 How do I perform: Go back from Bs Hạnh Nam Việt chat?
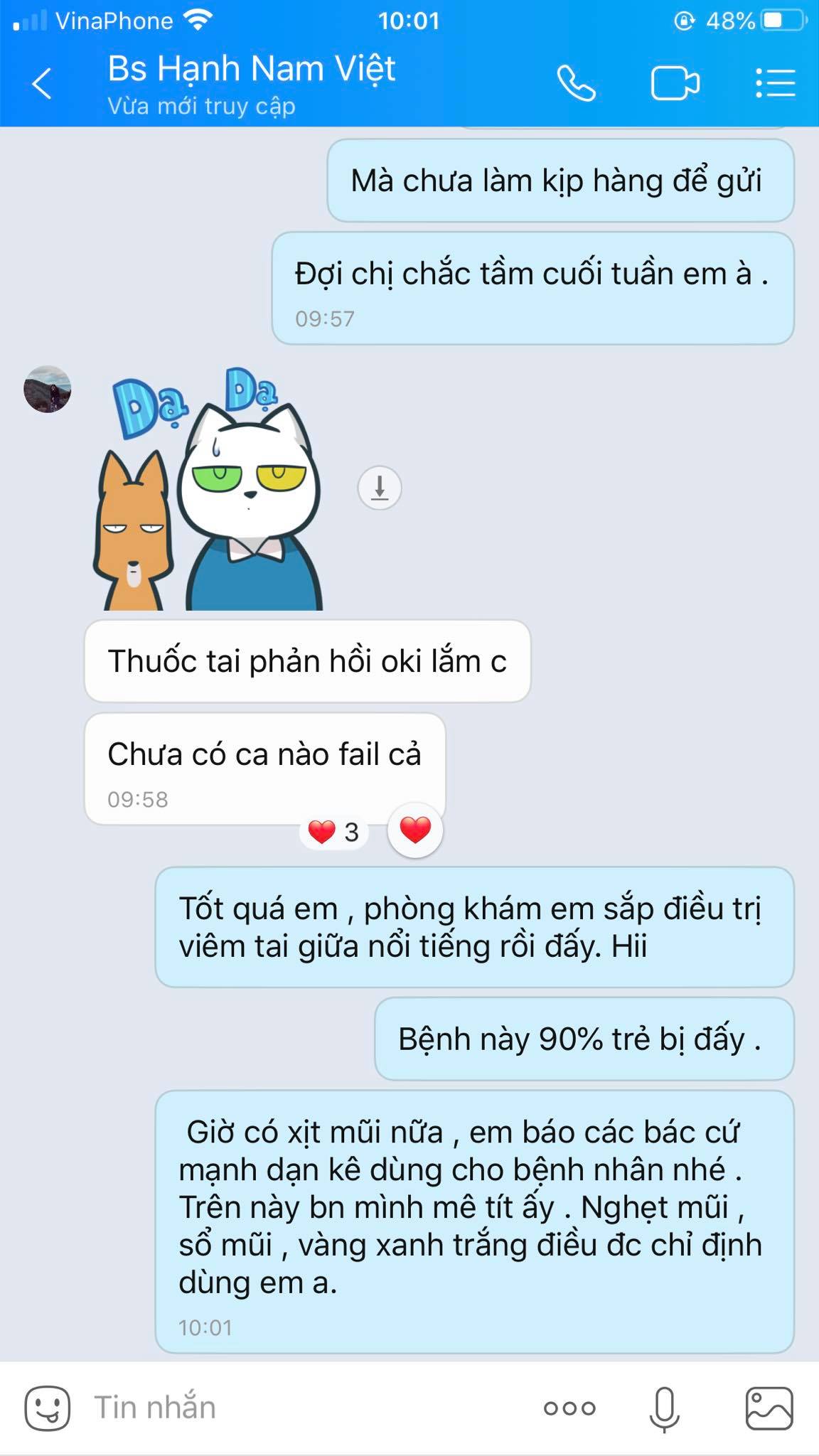(43, 84)
